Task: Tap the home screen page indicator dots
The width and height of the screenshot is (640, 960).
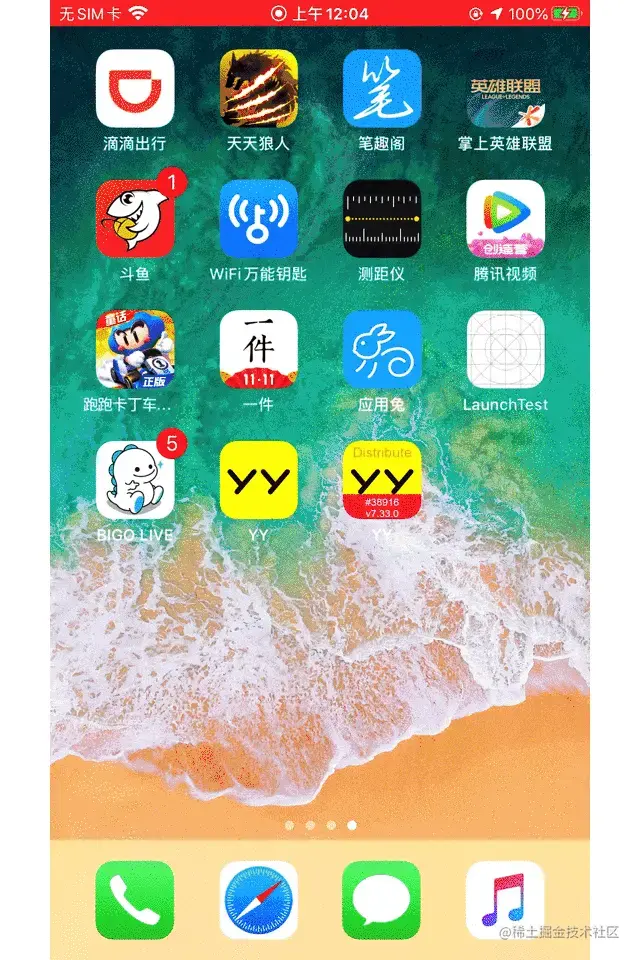Action: (x=320, y=826)
